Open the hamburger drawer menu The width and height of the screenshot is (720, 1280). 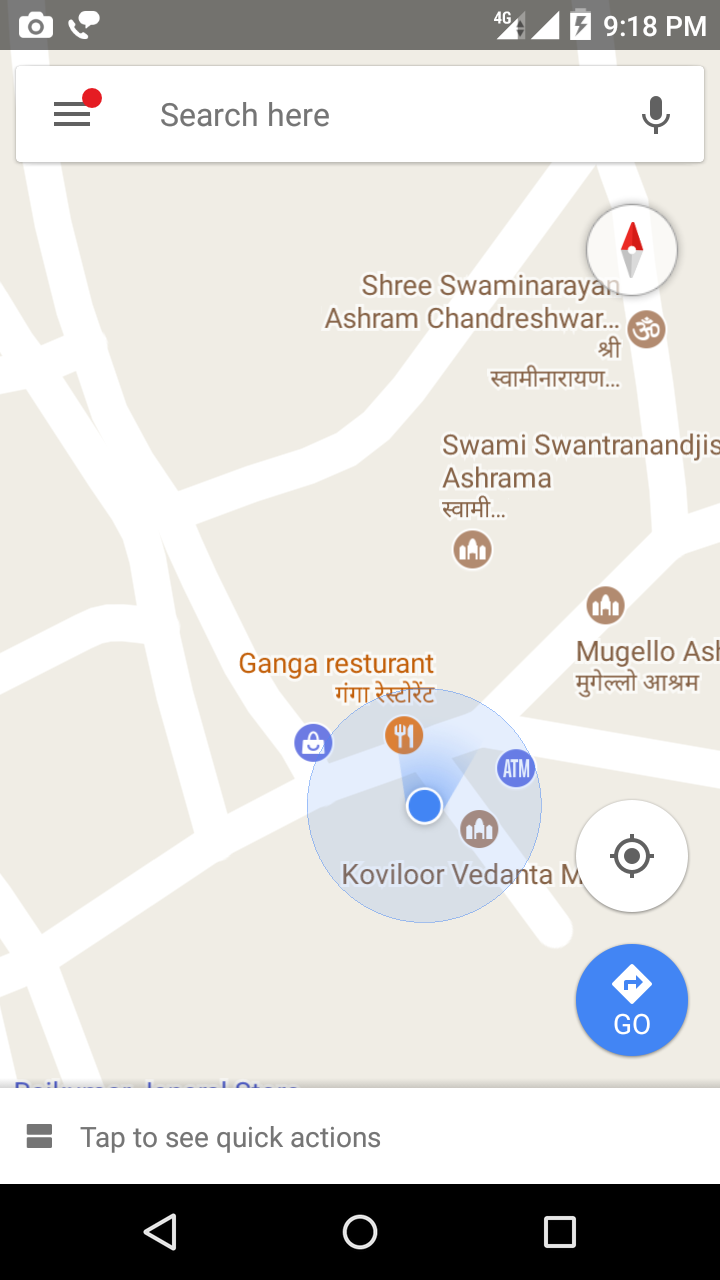(x=73, y=115)
